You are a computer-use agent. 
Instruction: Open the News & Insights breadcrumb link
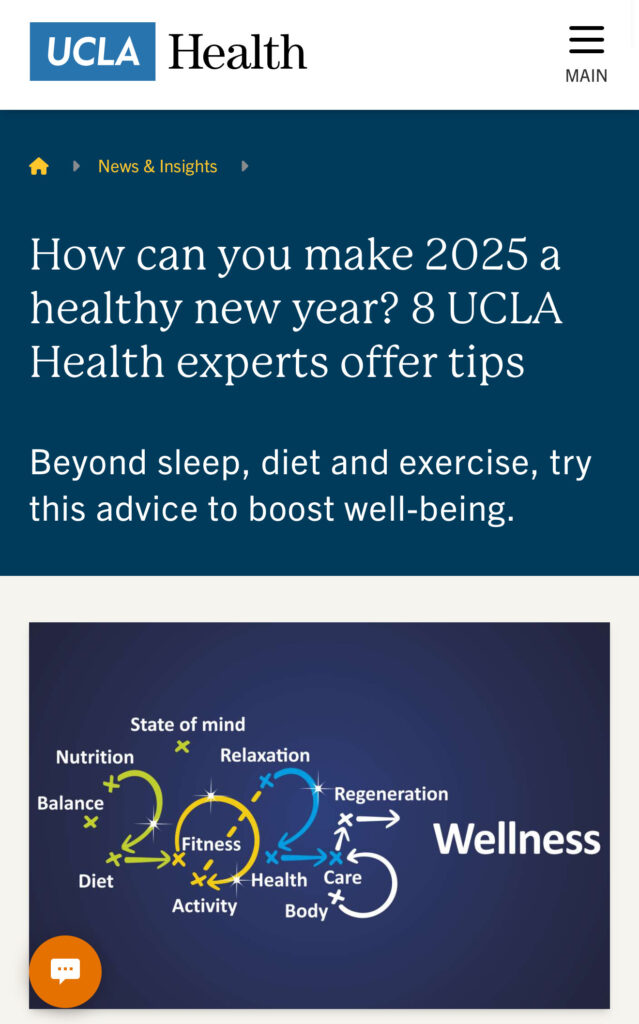pyautogui.click(x=157, y=167)
